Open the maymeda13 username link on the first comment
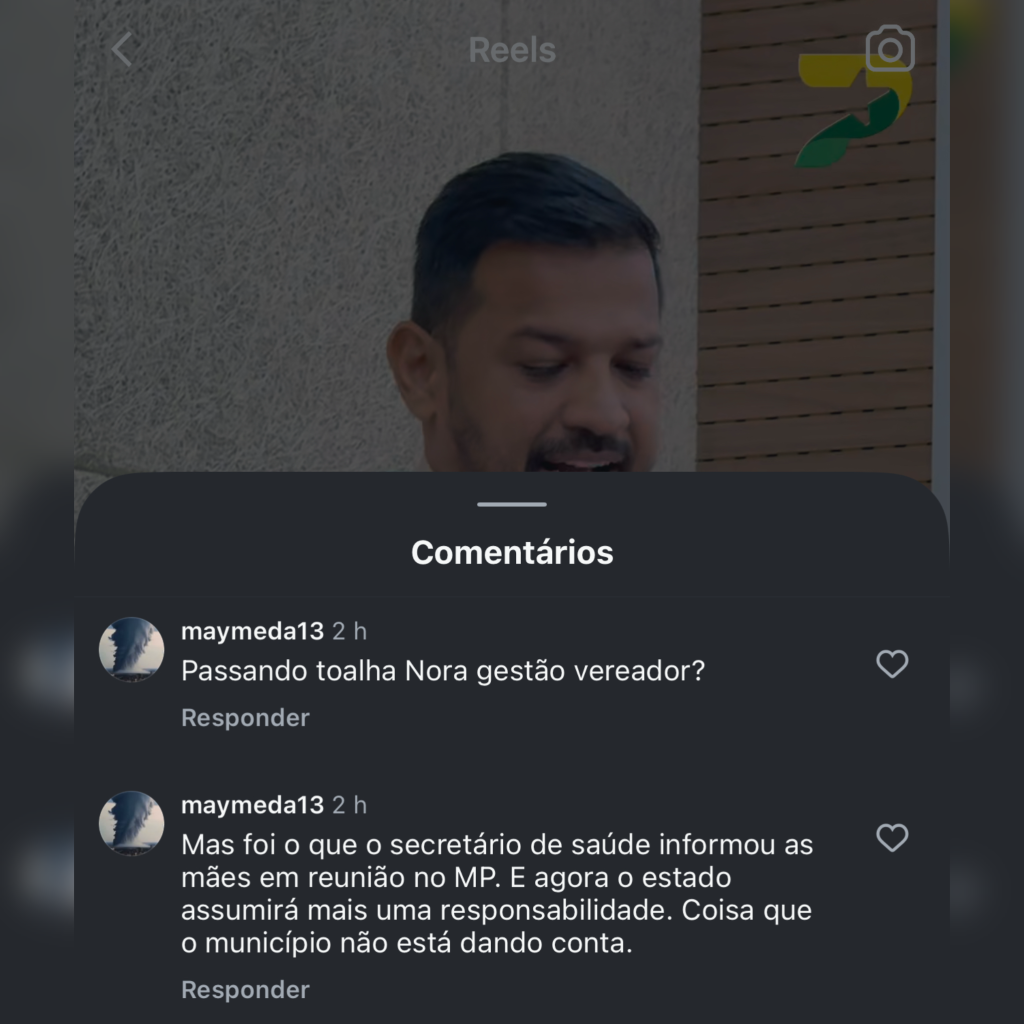 [252, 632]
